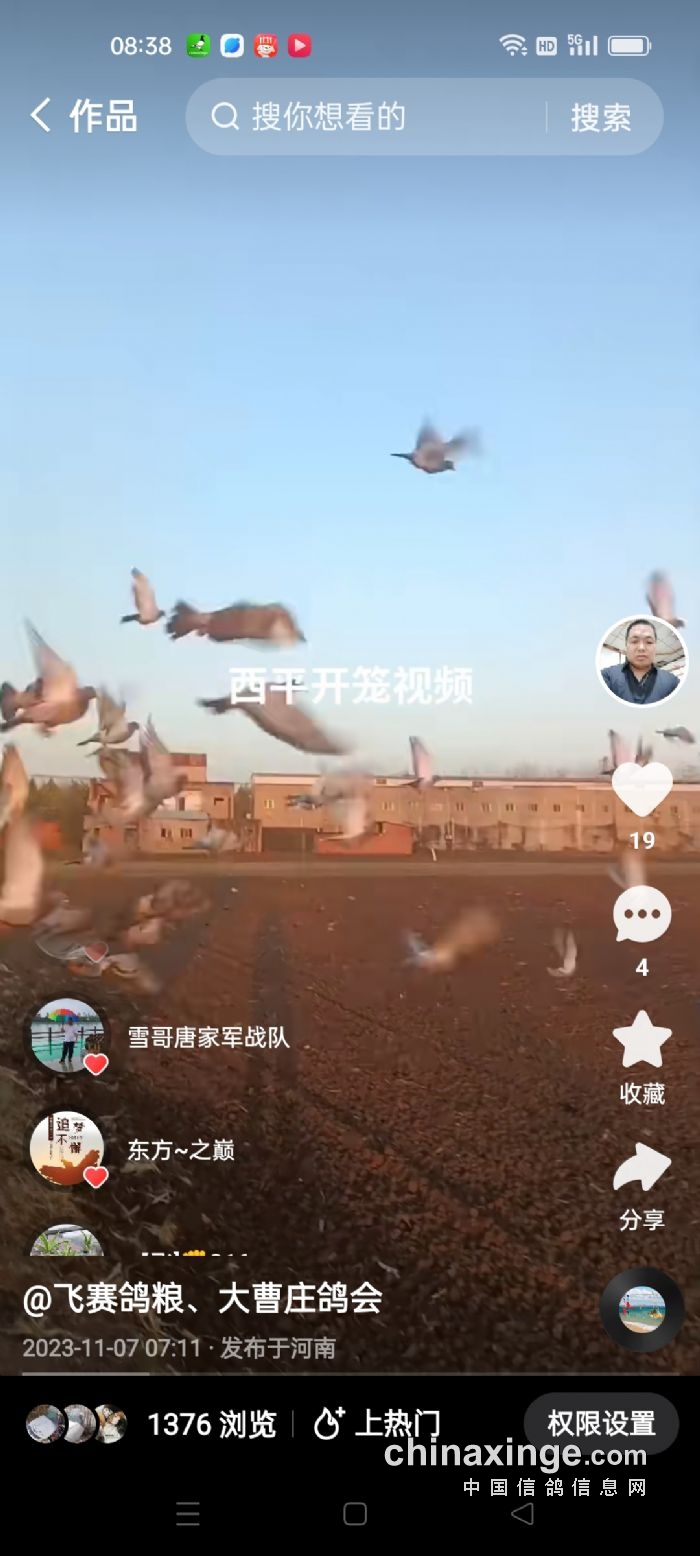Tap the 搜索 button
The height and width of the screenshot is (1556, 700).
click(601, 117)
